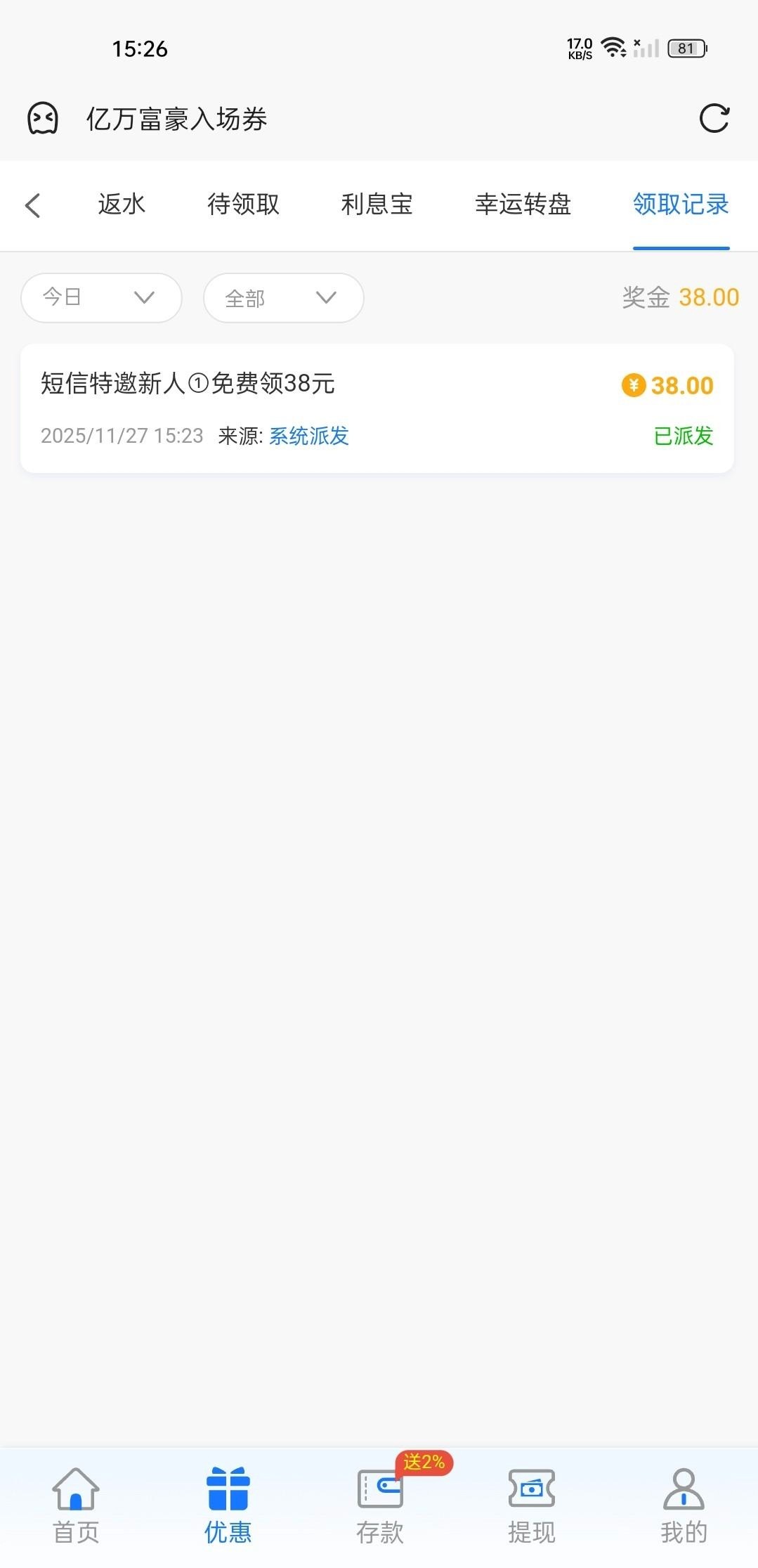The height and width of the screenshot is (1568, 758).
Task: Expand the 今日 date dropdown
Action: click(x=101, y=298)
